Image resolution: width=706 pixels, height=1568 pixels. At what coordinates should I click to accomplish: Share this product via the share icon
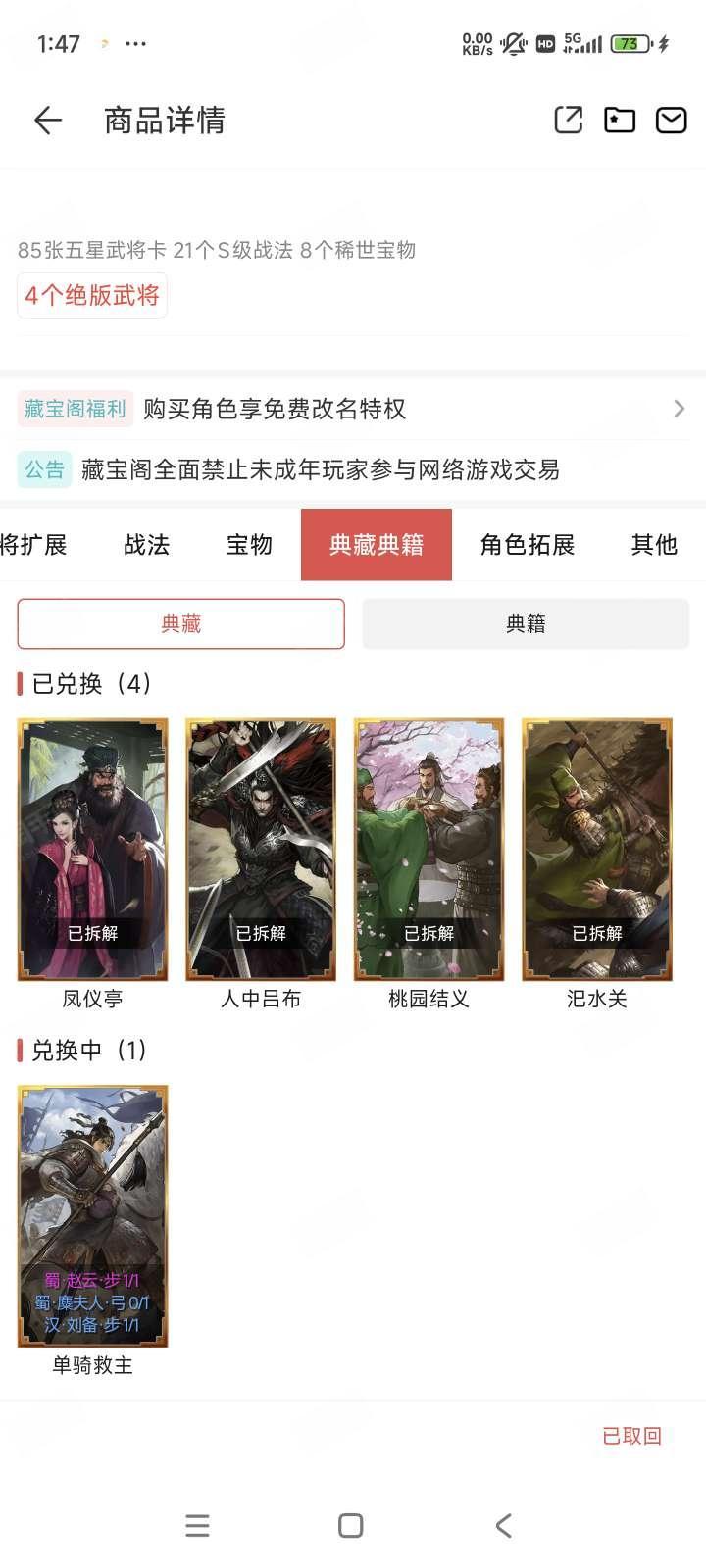tap(569, 120)
